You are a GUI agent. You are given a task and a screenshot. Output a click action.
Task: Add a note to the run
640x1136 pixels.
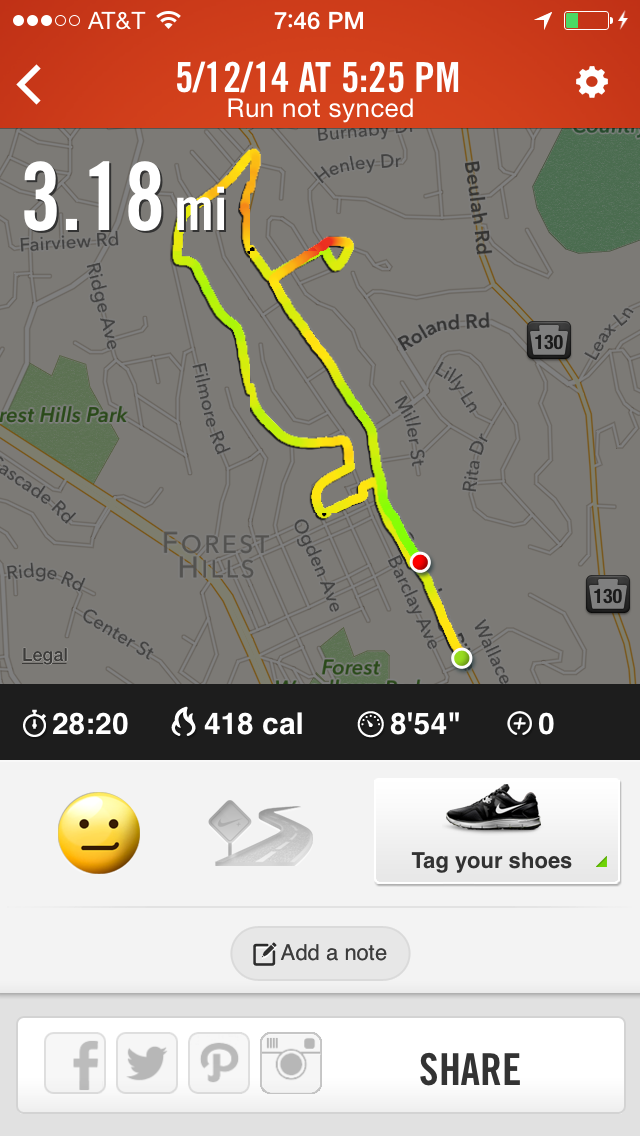320,953
